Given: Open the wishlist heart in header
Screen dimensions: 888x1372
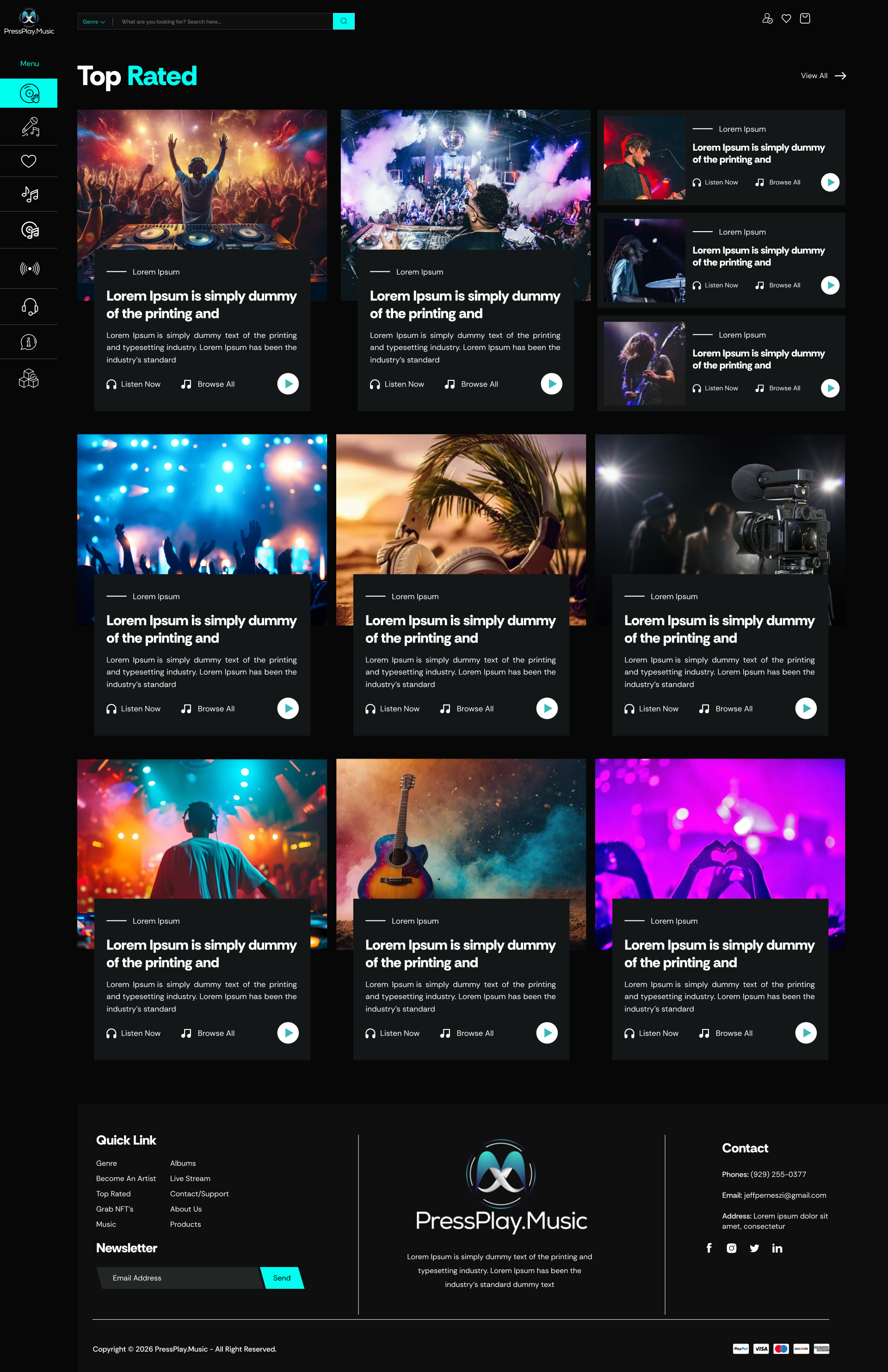Looking at the screenshot, I should 786,18.
